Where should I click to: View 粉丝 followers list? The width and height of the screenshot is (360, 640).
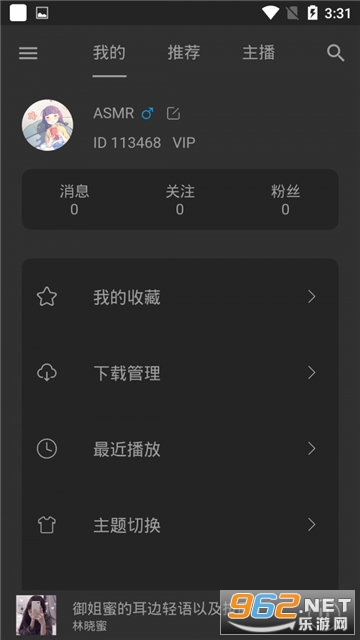[x=285, y=200]
